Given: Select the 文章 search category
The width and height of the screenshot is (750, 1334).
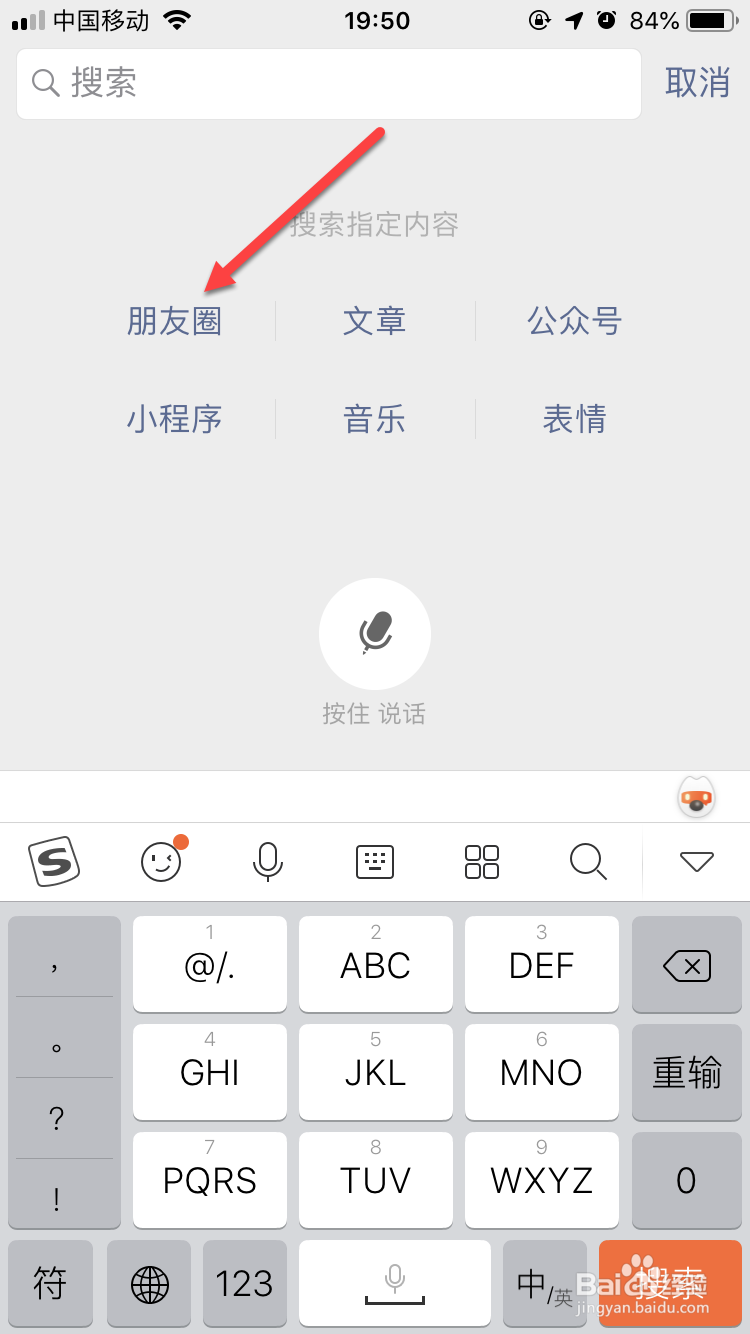Looking at the screenshot, I should pos(374,321).
